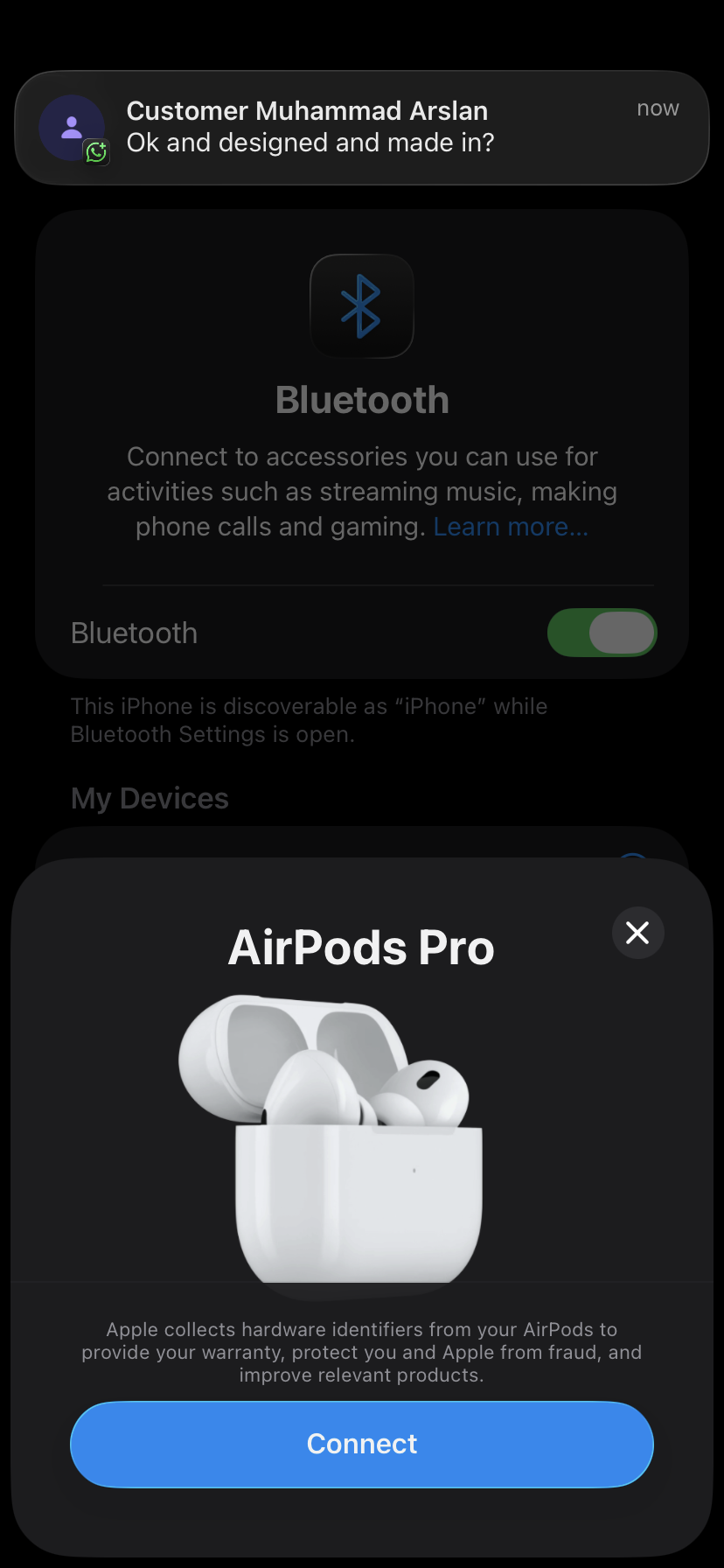Tap the "now" timestamp on the notification
Screen dimensions: 724x1568
tap(658, 108)
